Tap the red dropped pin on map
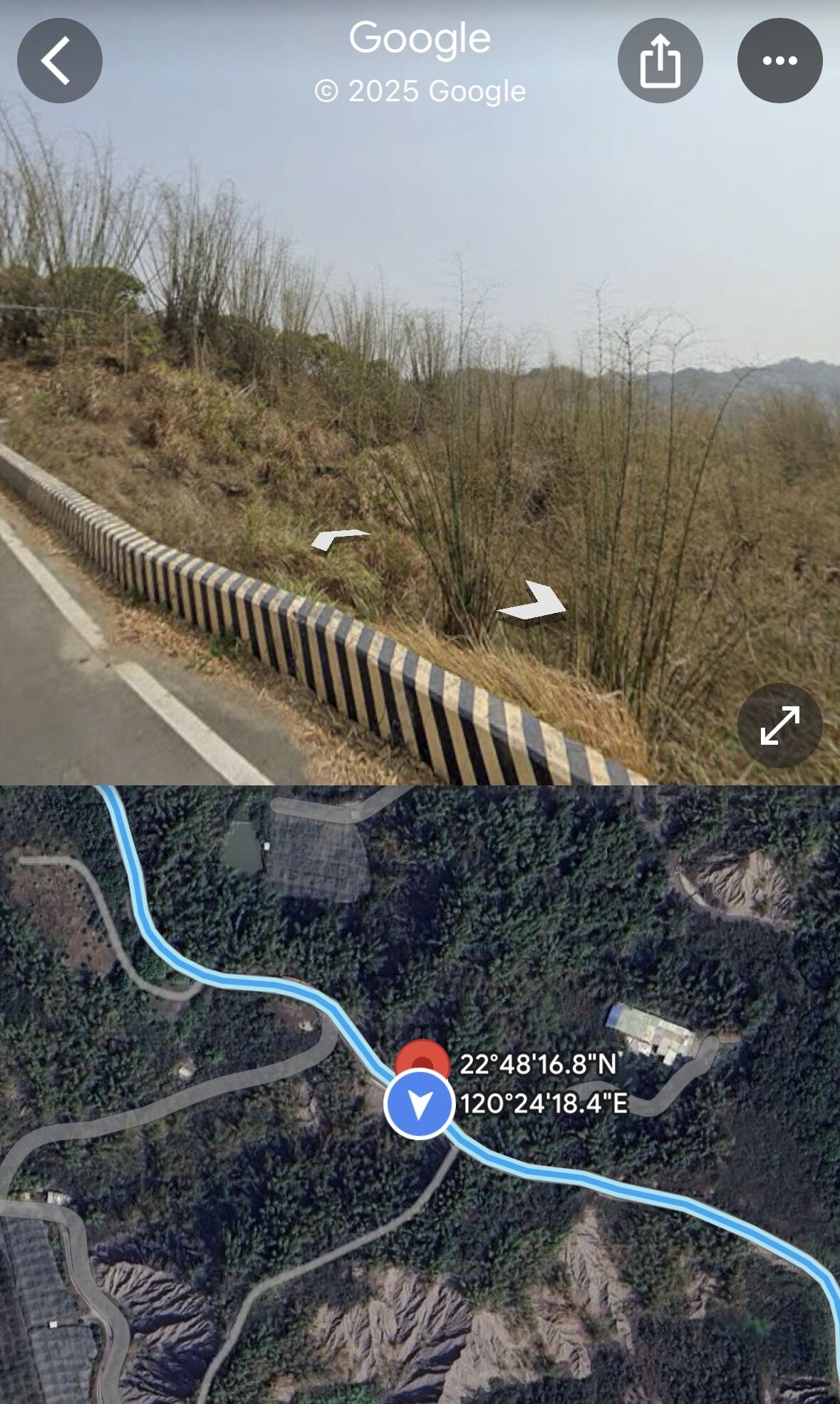840x1404 pixels. pyautogui.click(x=422, y=1056)
